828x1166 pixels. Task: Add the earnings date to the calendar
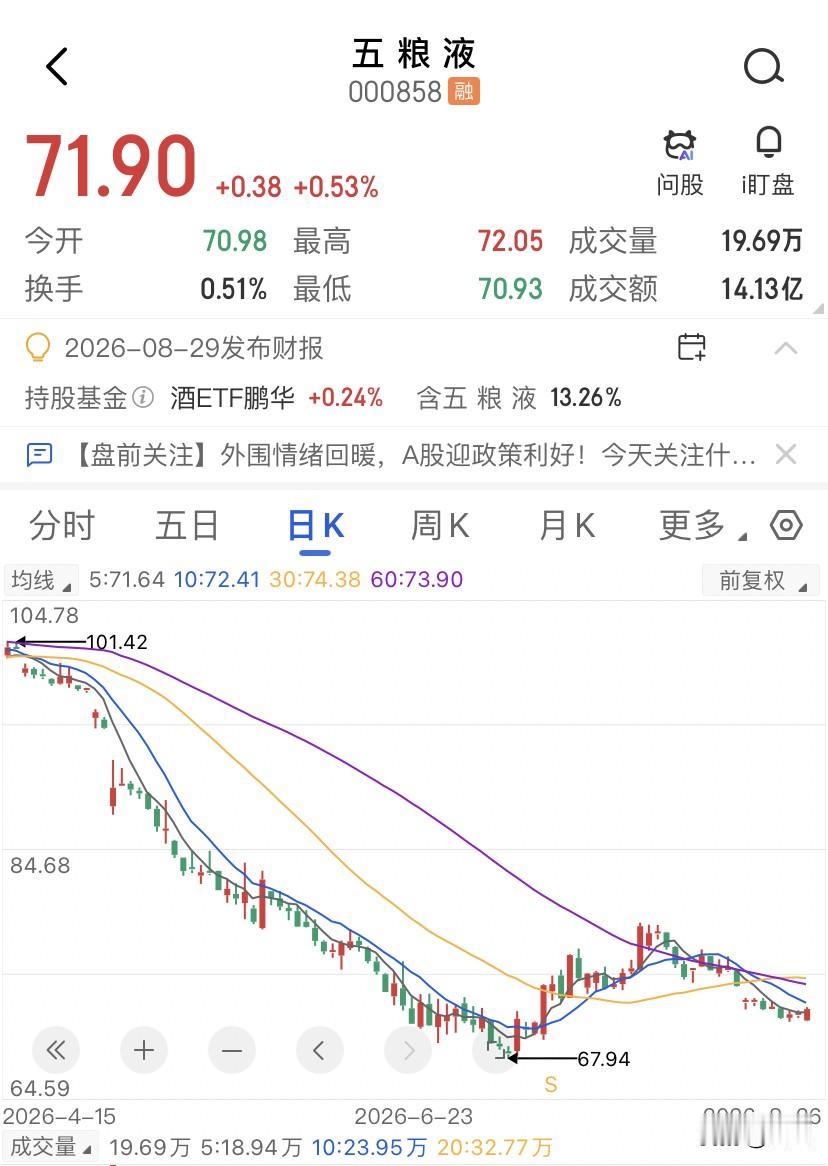pos(692,347)
